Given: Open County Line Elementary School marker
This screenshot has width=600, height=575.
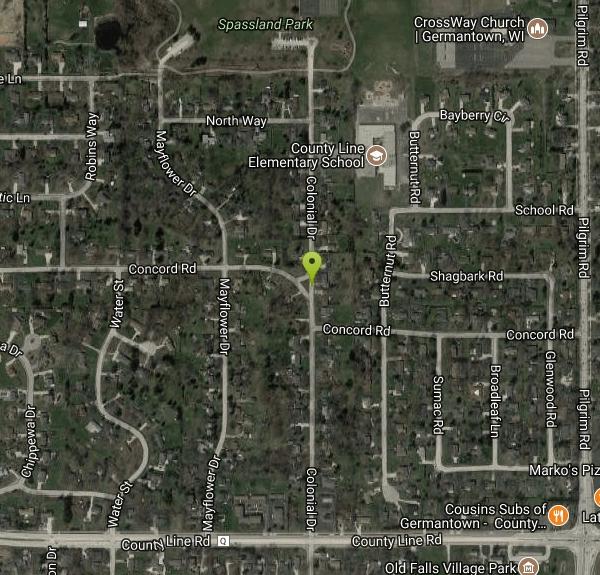Looking at the screenshot, I should (x=376, y=155).
